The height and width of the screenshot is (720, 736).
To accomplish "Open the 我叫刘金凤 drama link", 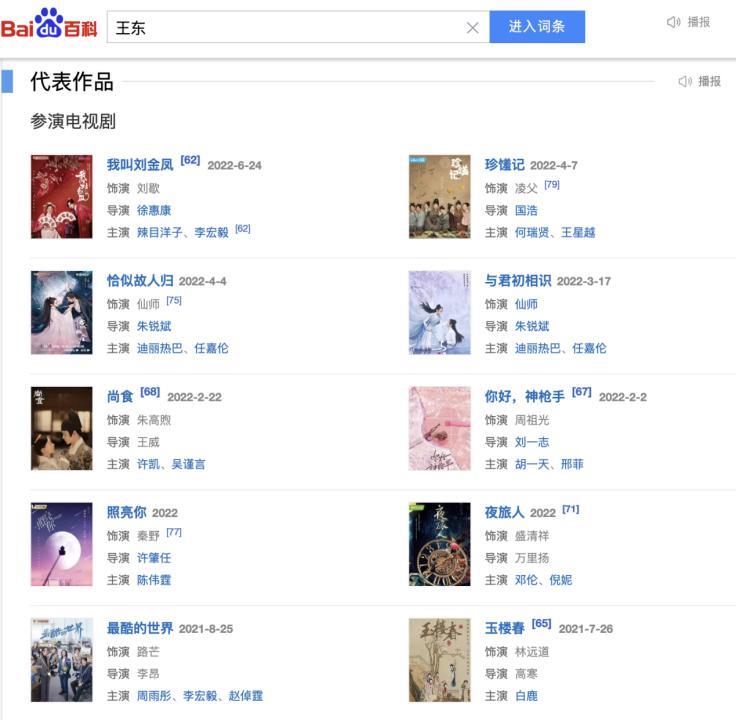I will (x=140, y=165).
